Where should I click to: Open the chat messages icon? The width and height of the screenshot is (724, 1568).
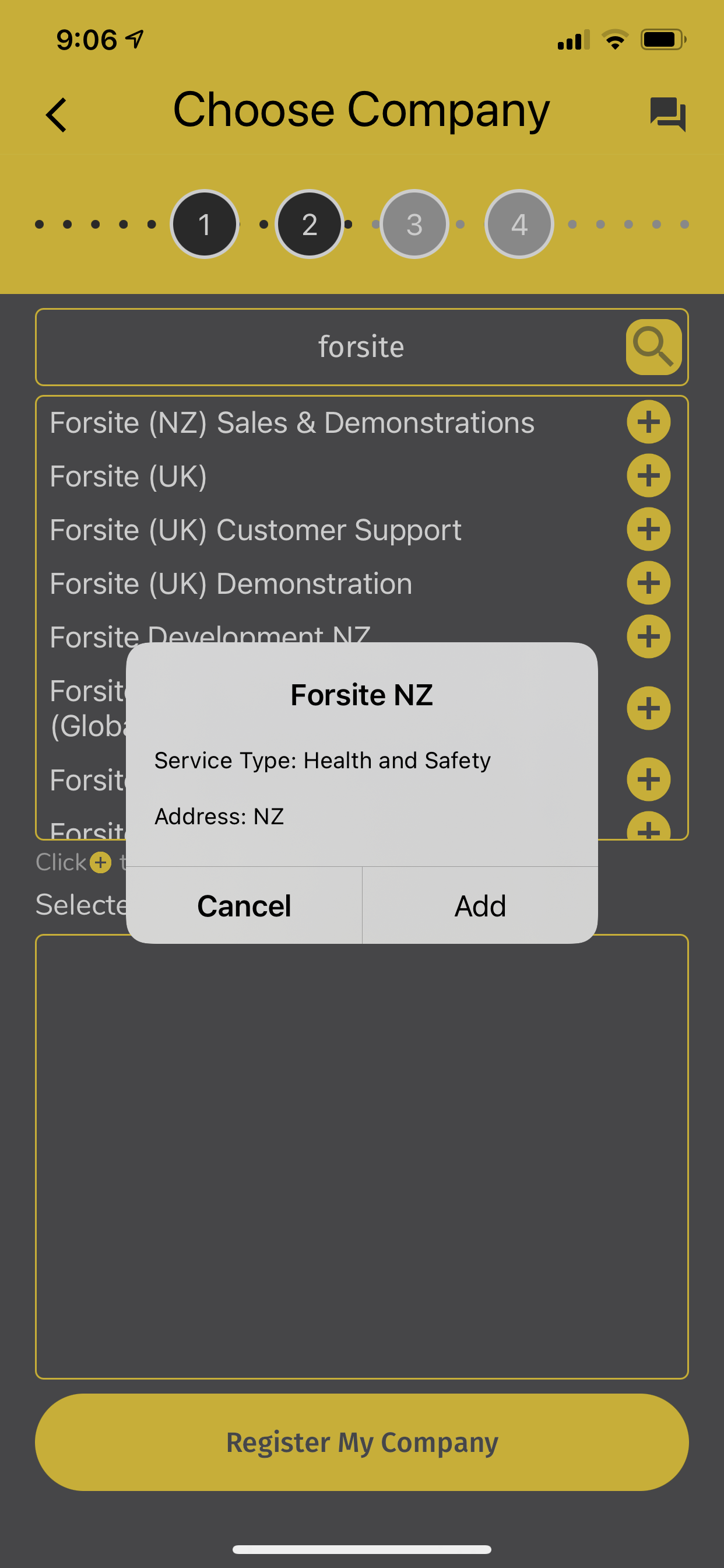tap(667, 114)
